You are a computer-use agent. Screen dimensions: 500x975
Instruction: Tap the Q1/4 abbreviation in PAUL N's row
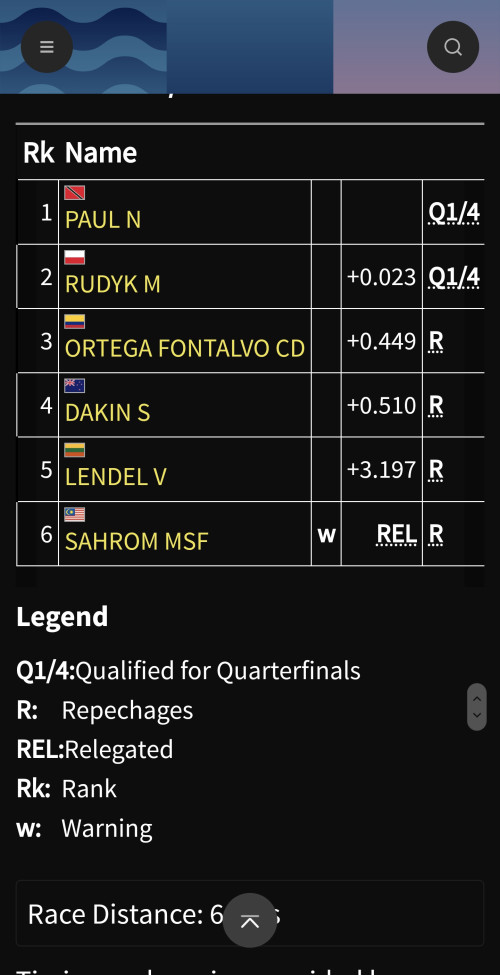click(454, 213)
